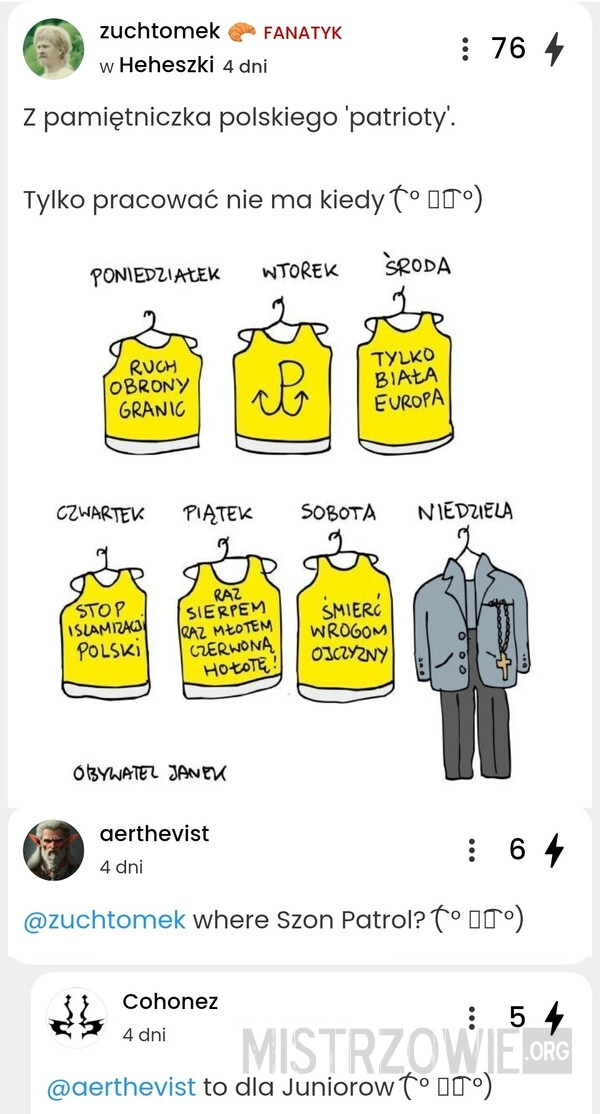View the aerthevist username profile
This screenshot has height=1114, width=600.
pos(154,834)
